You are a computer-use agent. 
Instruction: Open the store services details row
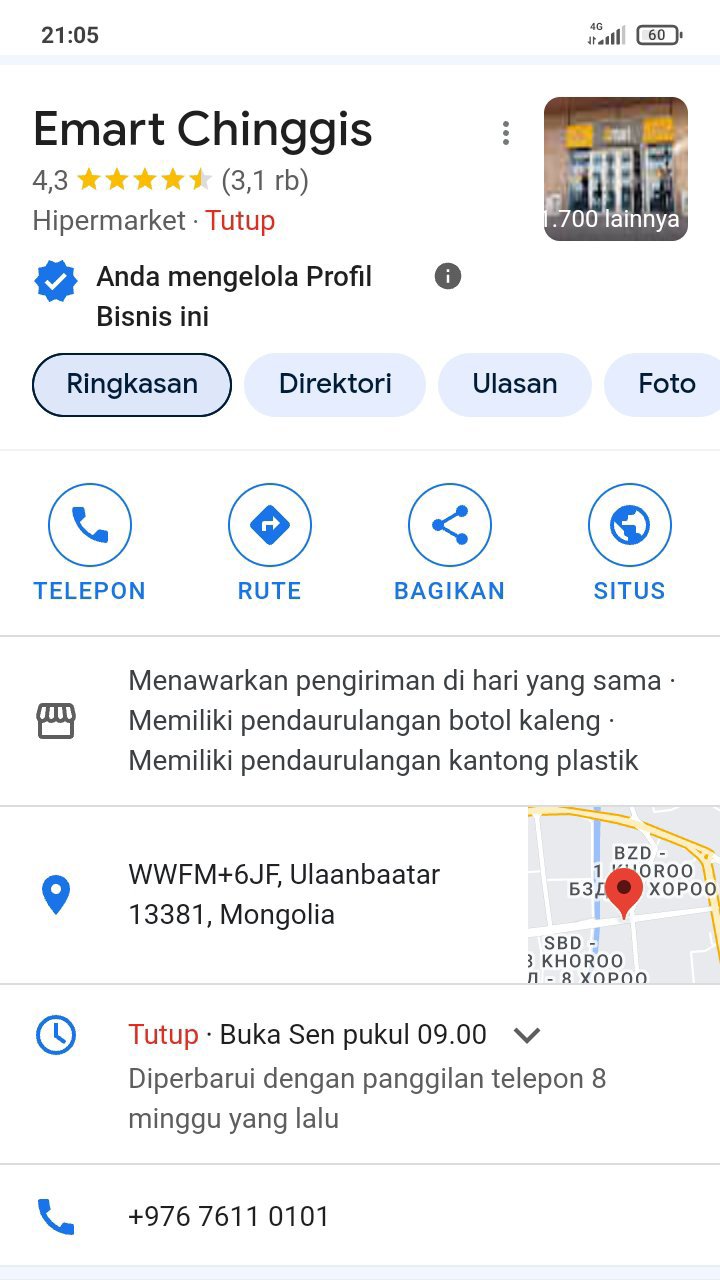click(x=383, y=720)
